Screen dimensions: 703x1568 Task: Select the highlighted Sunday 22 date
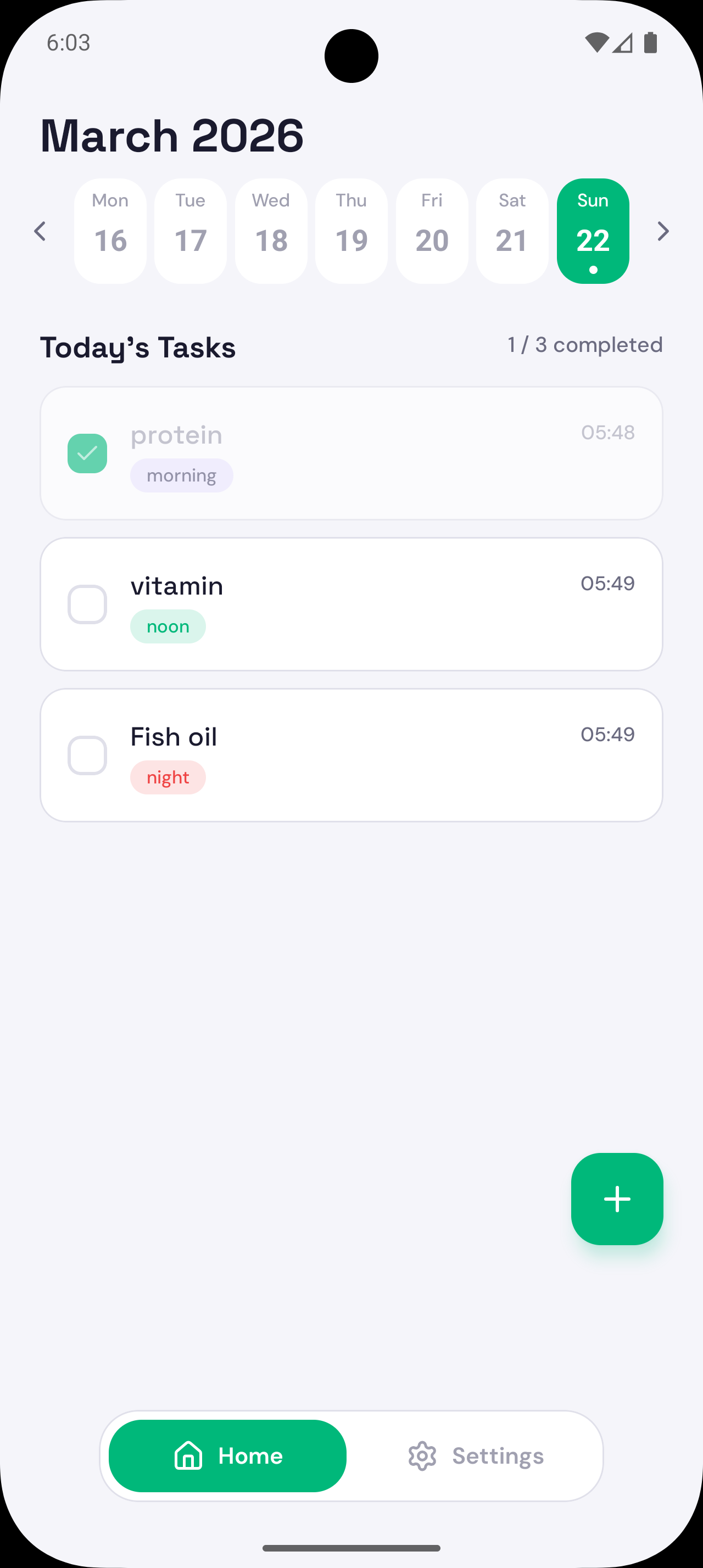coord(593,231)
